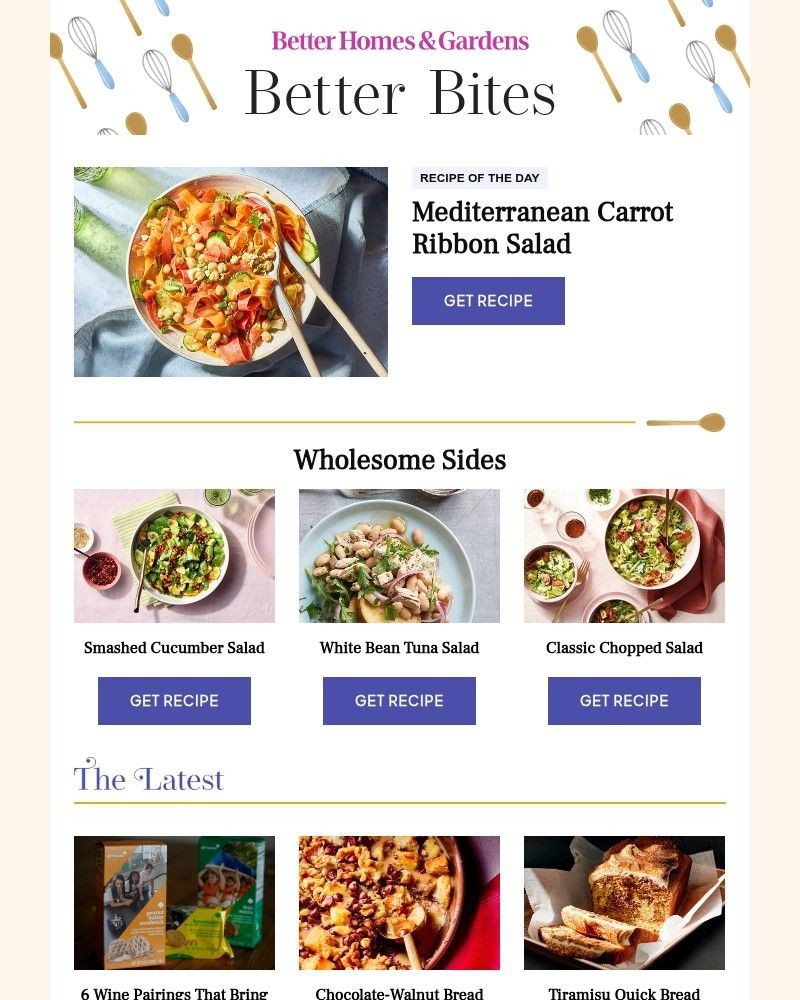The width and height of the screenshot is (800, 1000).
Task: Click the carrot ribbon salad hero image
Action: [230, 271]
